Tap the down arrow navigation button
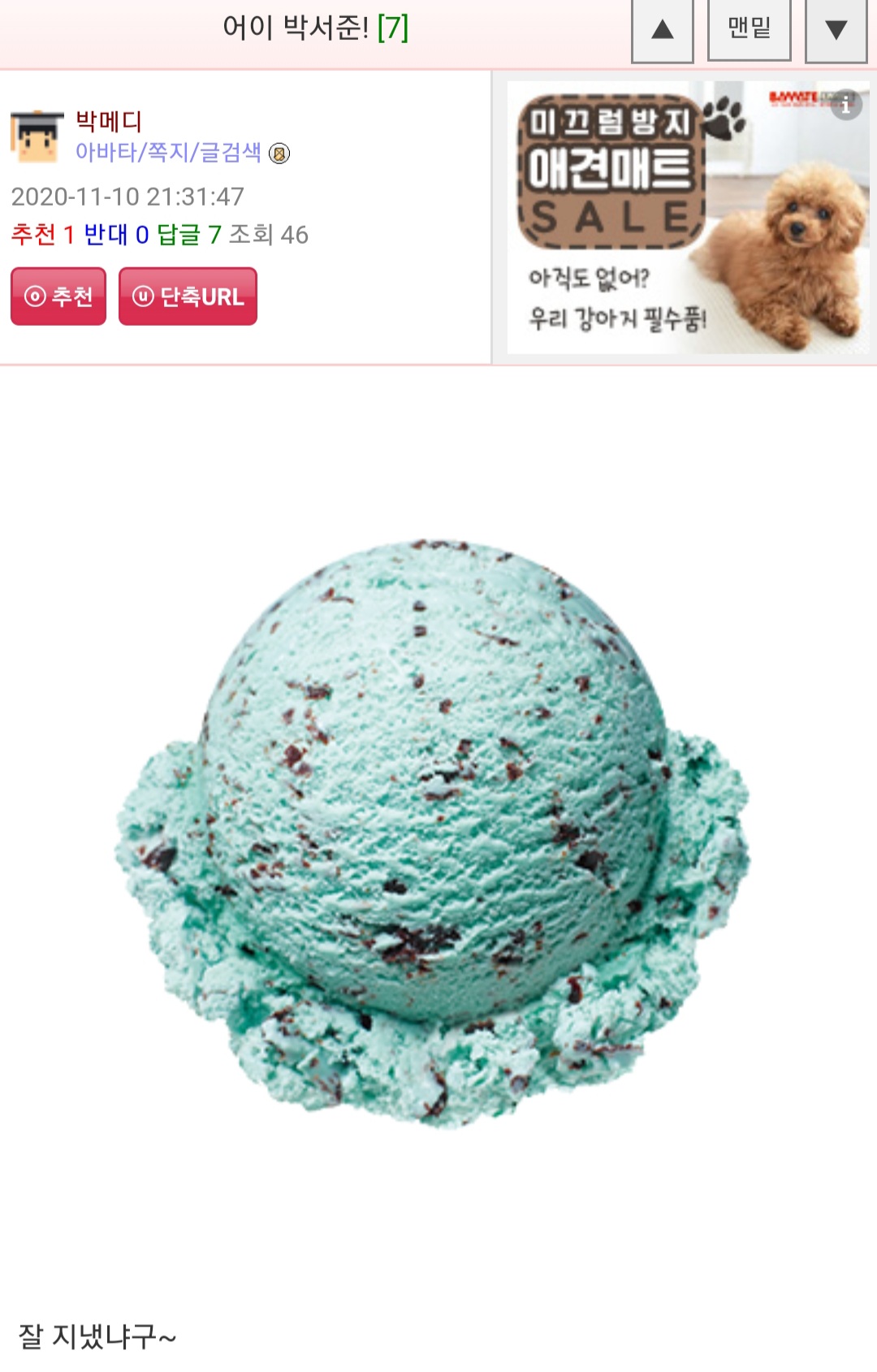This screenshot has width=877, height=1372. 836,30
